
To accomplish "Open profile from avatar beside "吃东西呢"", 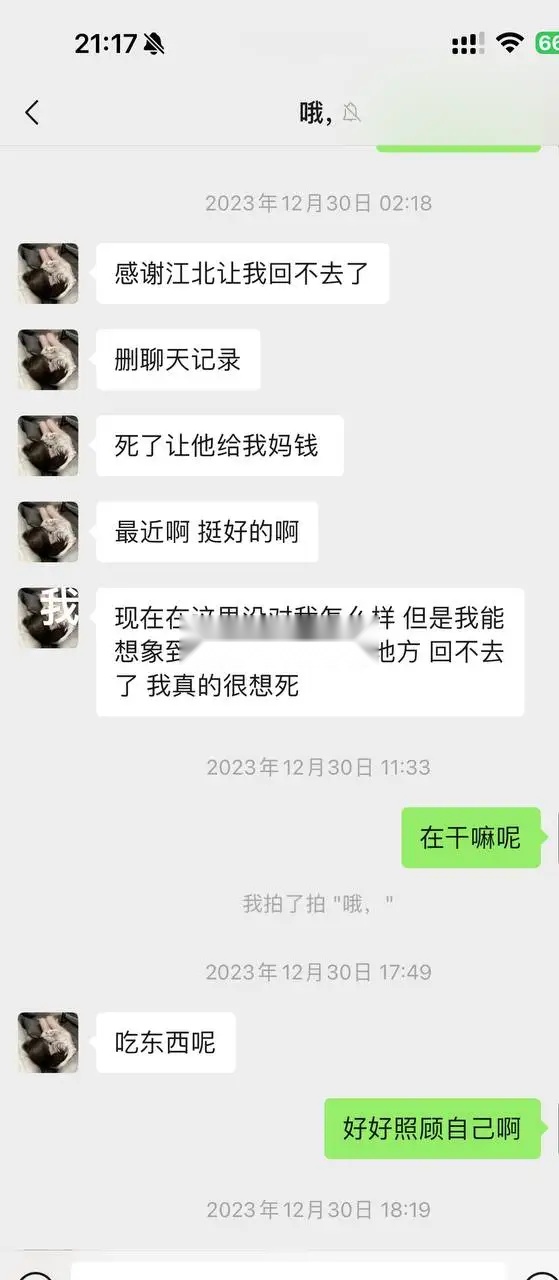I will pos(48,1042).
